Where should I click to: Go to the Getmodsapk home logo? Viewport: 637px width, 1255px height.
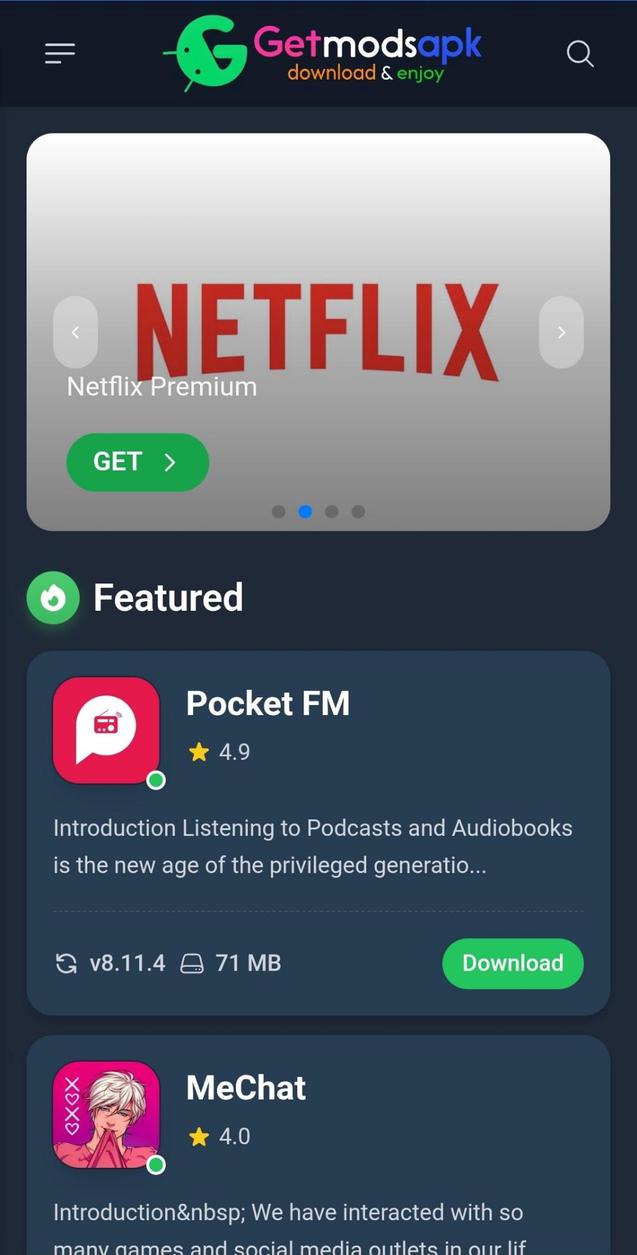click(x=322, y=52)
